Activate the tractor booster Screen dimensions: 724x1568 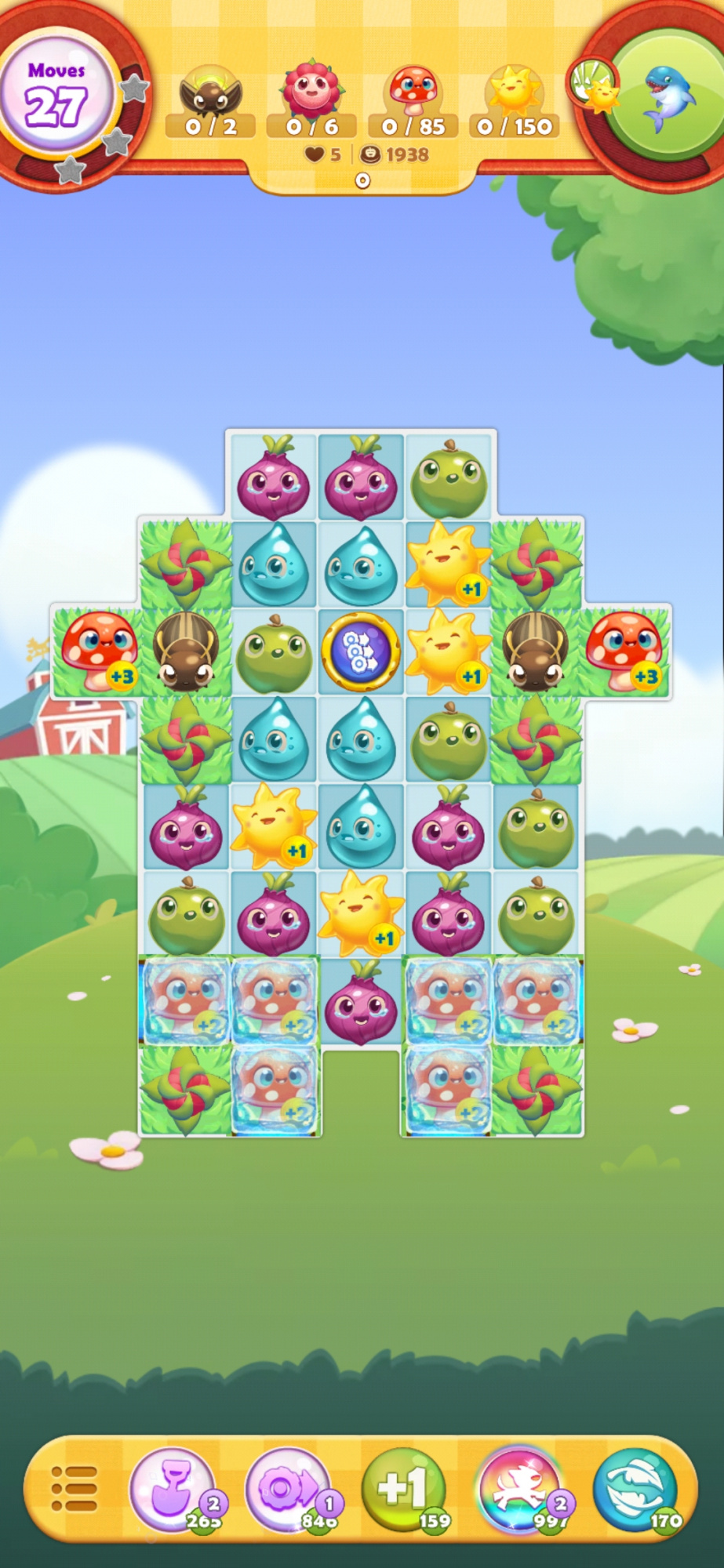pos(288,1489)
